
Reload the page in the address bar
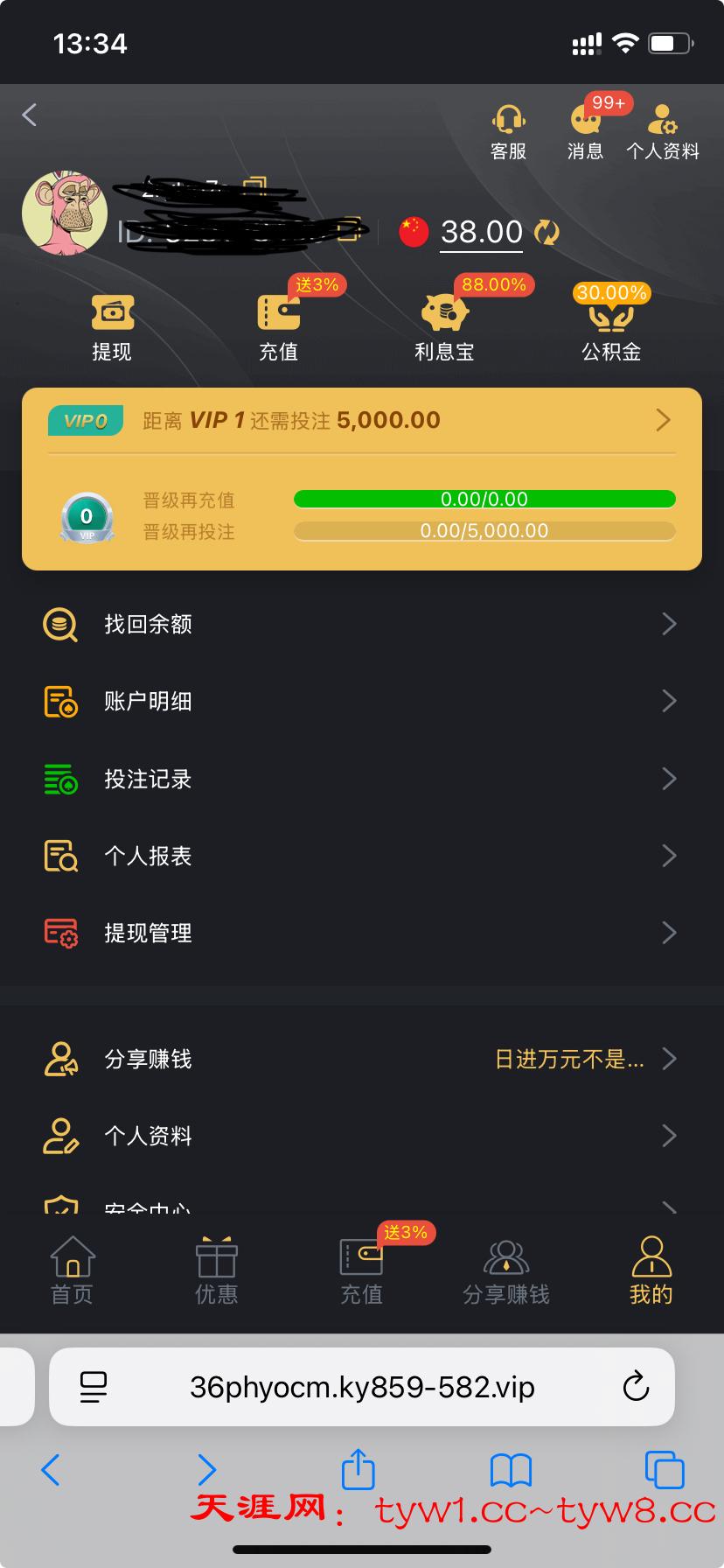[636, 1387]
